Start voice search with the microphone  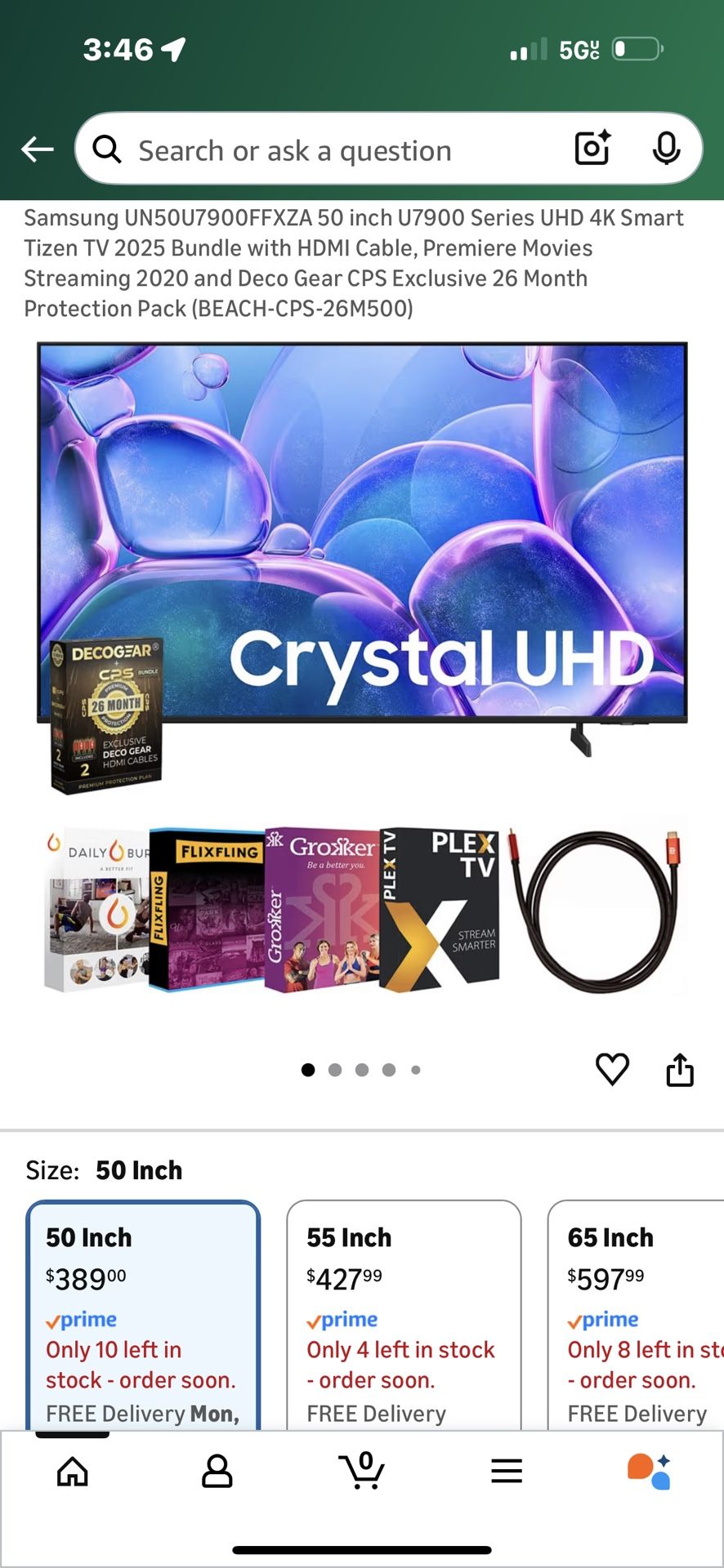click(x=666, y=148)
